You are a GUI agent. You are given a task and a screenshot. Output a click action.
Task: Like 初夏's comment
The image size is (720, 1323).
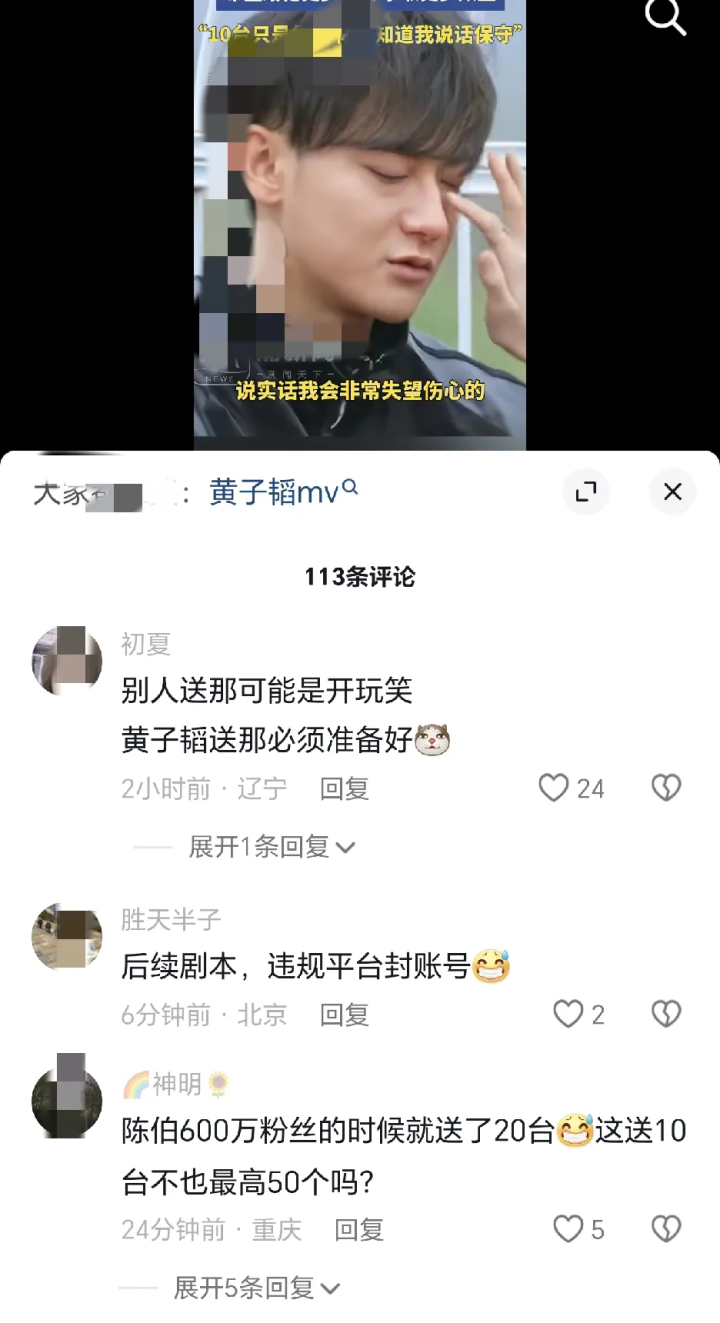point(572,789)
